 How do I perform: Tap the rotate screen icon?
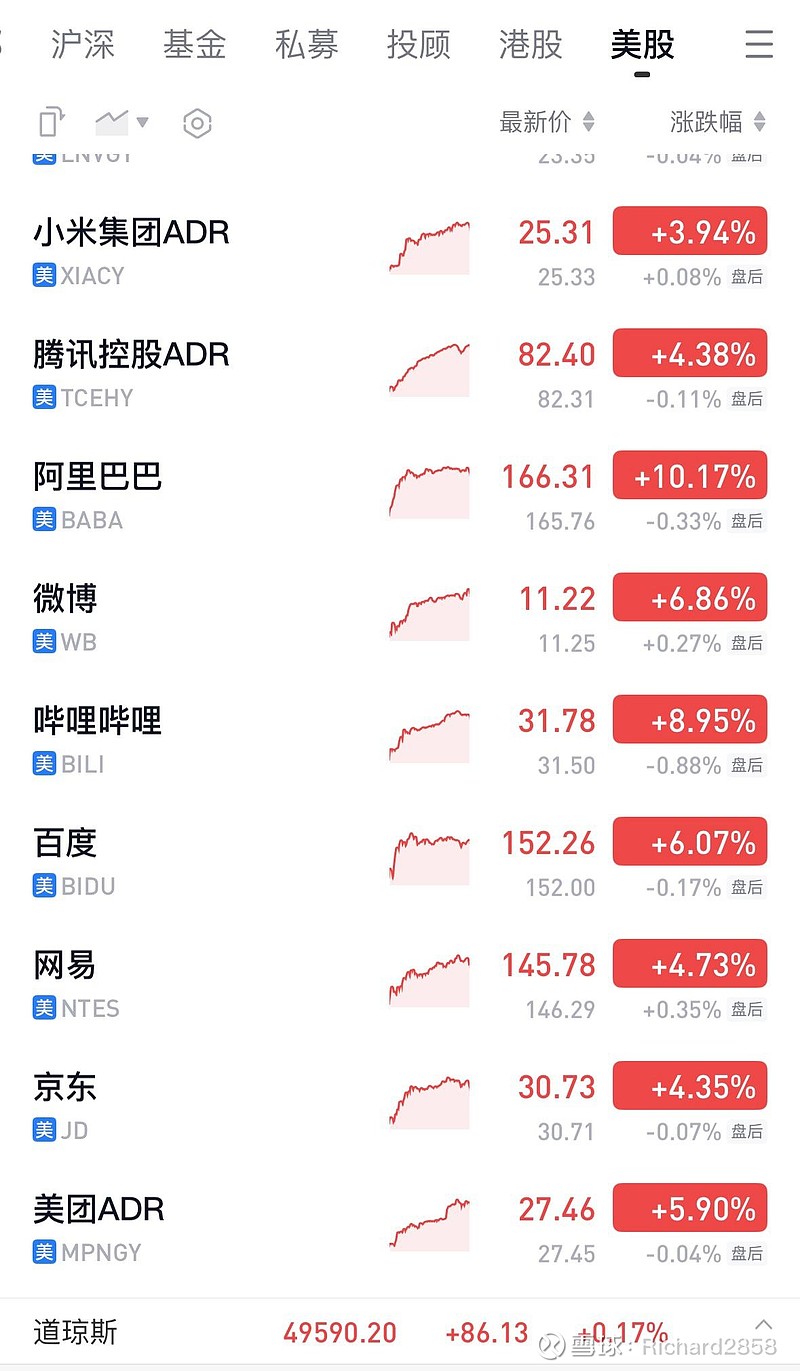pyautogui.click(x=51, y=123)
